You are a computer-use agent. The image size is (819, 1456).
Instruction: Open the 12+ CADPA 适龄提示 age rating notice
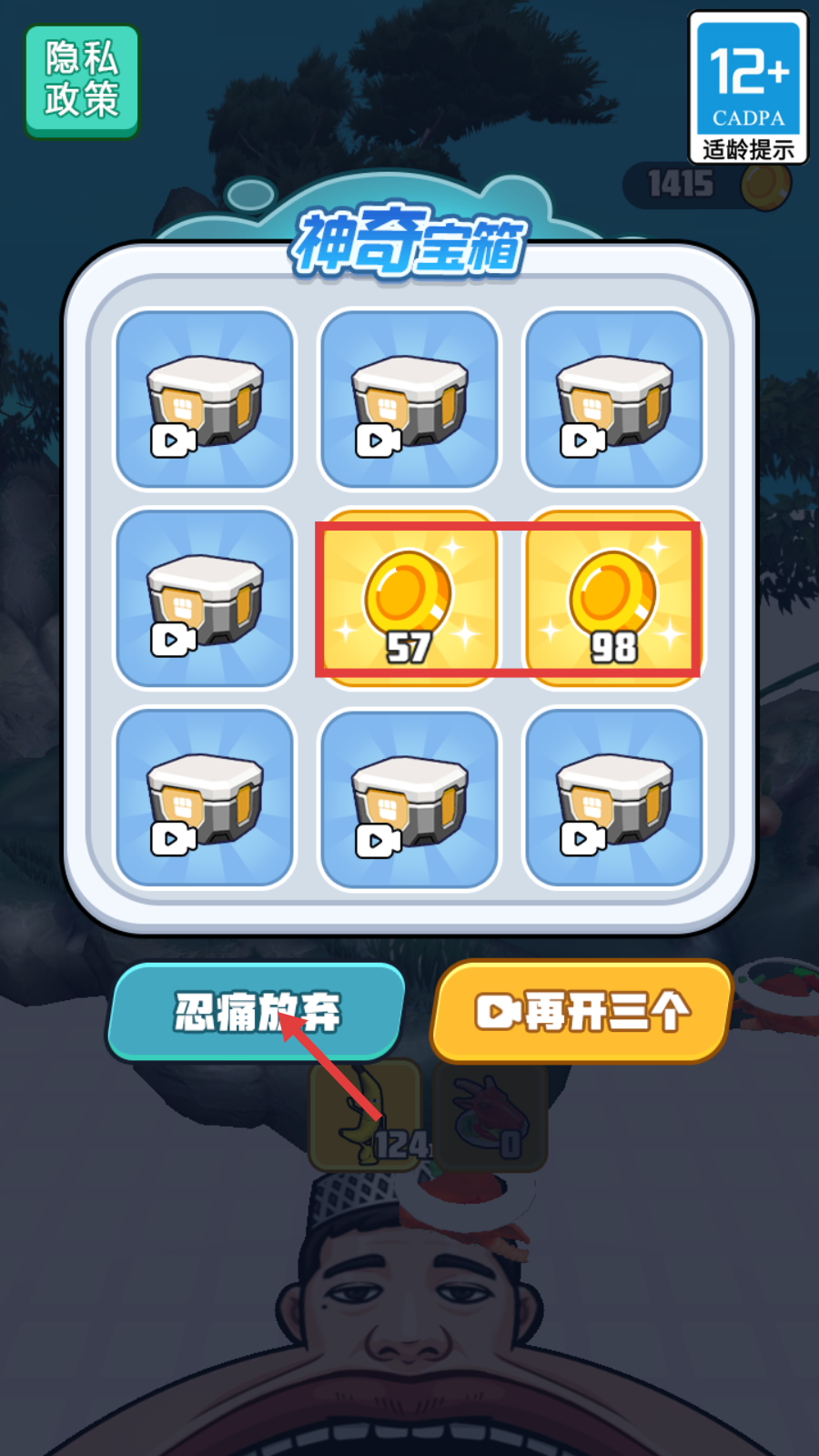tap(748, 87)
